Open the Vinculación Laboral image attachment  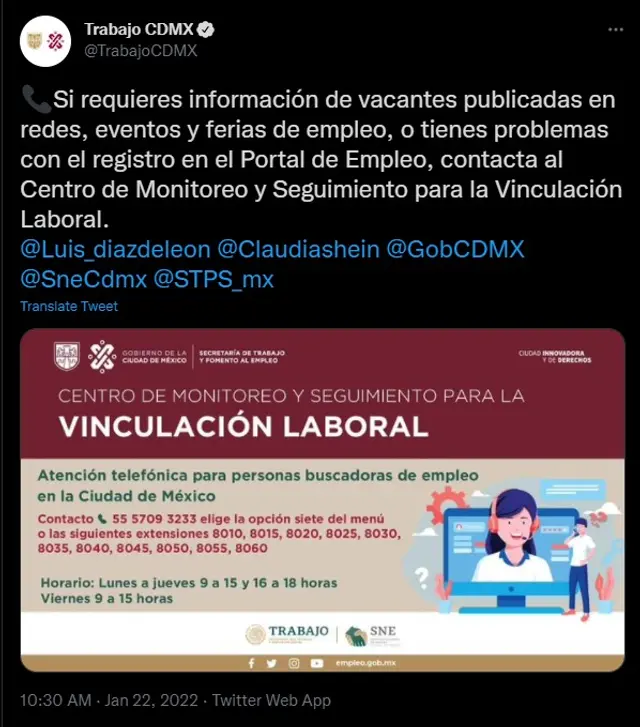click(322, 500)
